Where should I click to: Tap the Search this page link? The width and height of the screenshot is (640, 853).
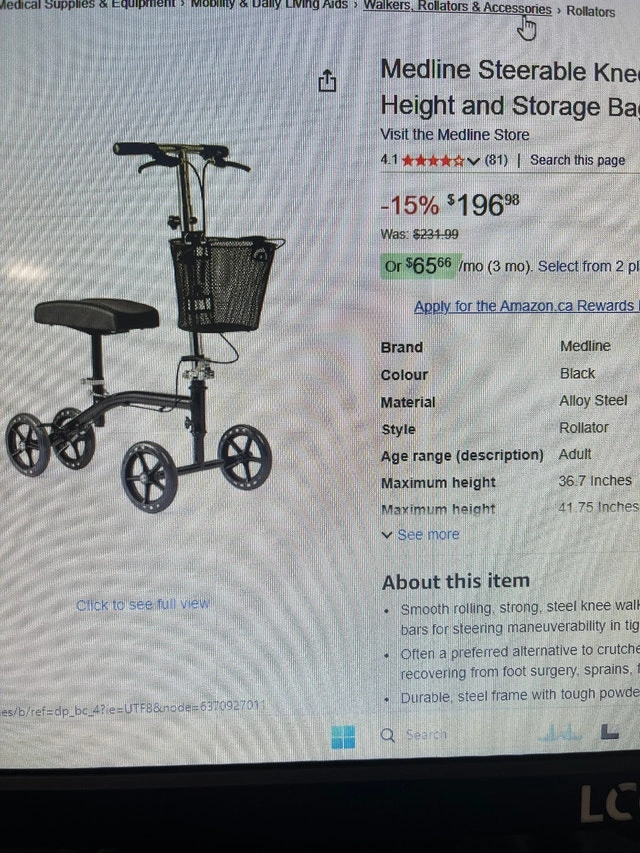[x=577, y=160]
